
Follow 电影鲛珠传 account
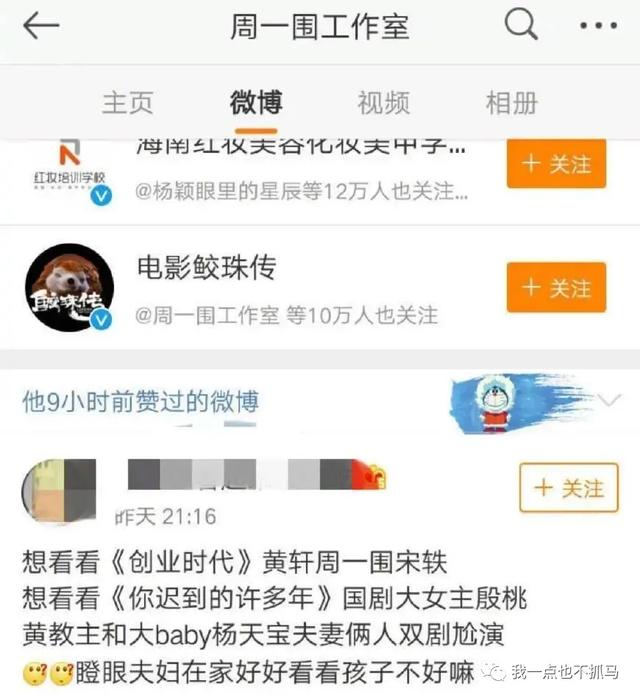(556, 288)
